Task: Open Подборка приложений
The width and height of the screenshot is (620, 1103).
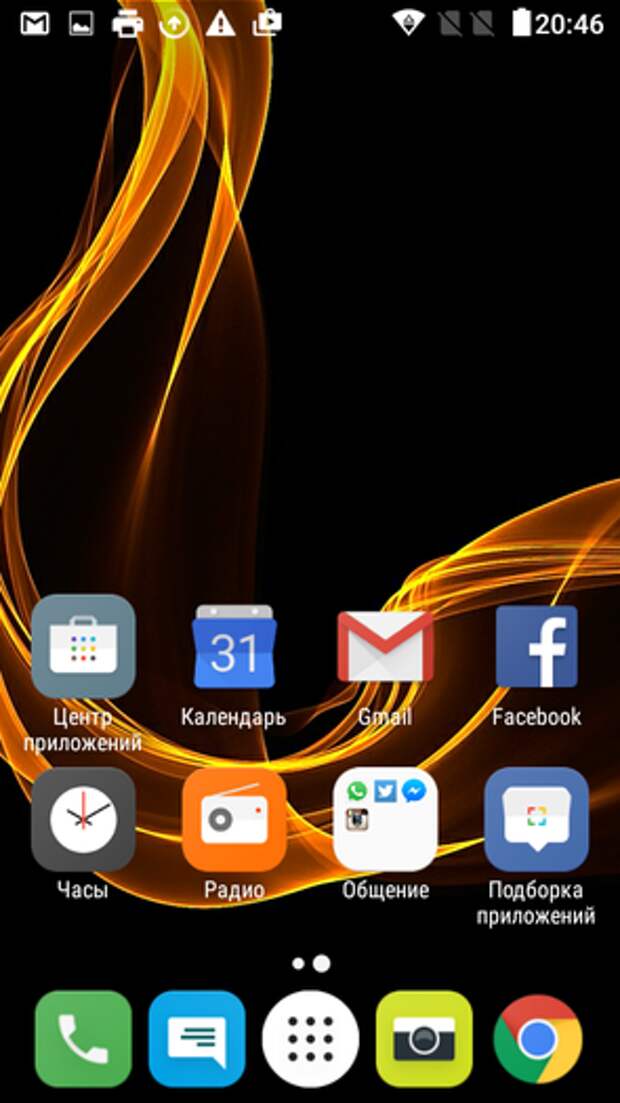Action: (x=536, y=819)
